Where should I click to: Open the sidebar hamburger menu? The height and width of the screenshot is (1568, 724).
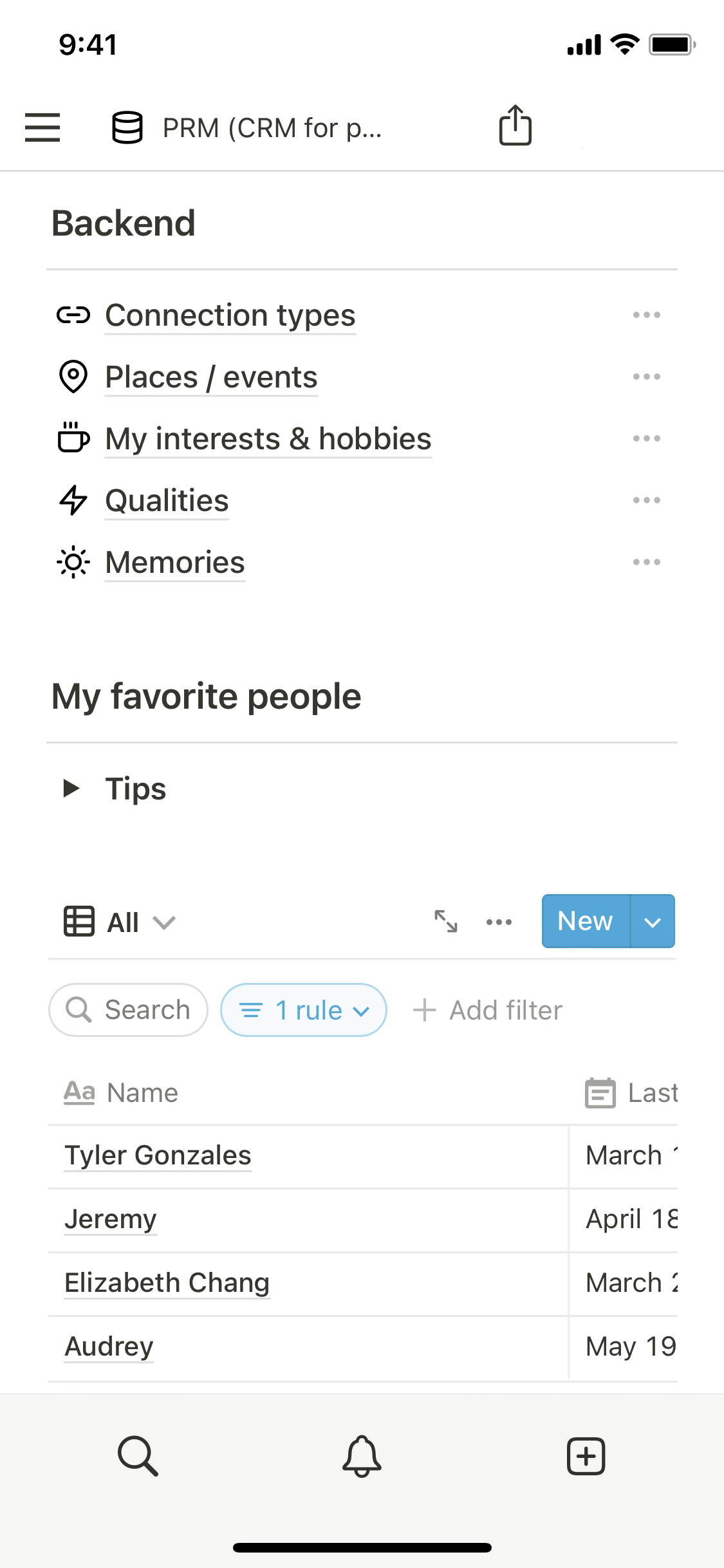point(42,127)
